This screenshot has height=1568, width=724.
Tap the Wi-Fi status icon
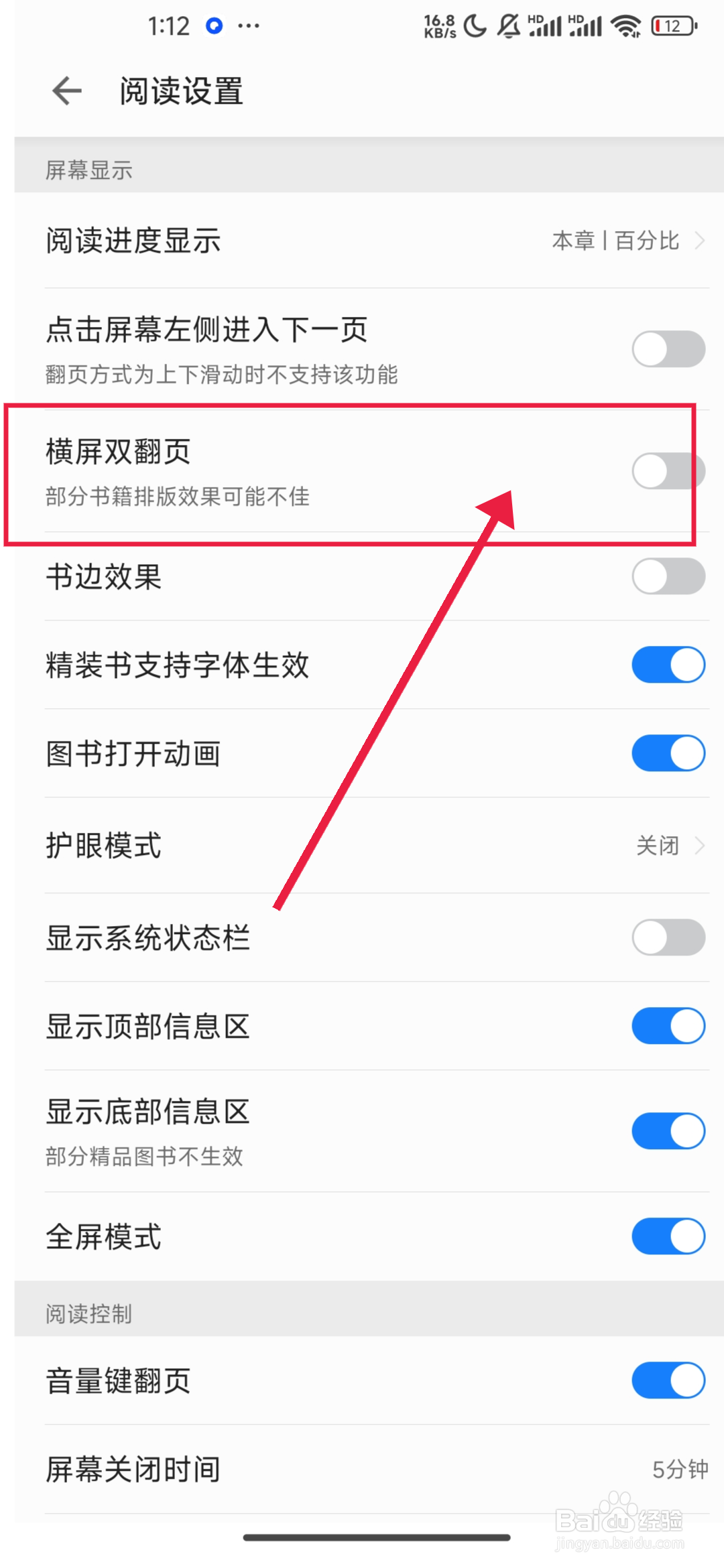625,25
